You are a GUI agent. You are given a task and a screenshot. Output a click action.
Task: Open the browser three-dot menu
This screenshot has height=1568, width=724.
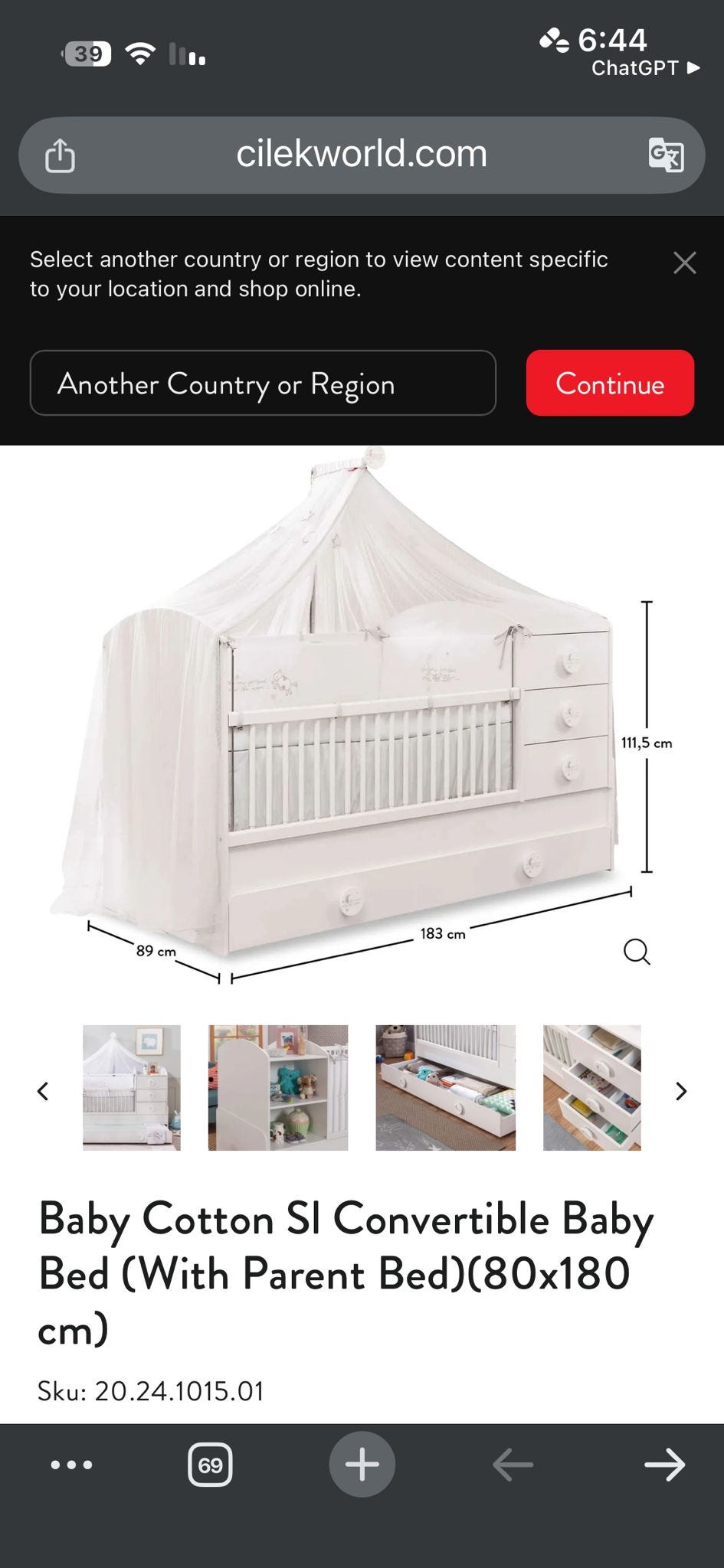tap(71, 1465)
